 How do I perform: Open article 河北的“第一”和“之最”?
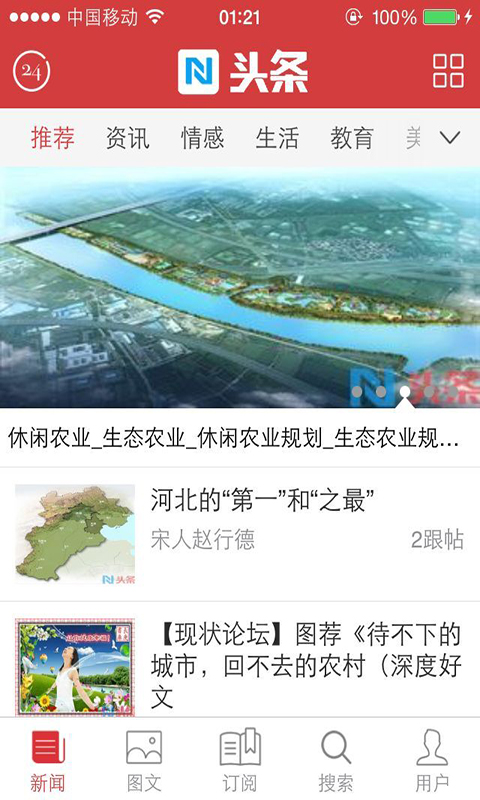coord(240,534)
